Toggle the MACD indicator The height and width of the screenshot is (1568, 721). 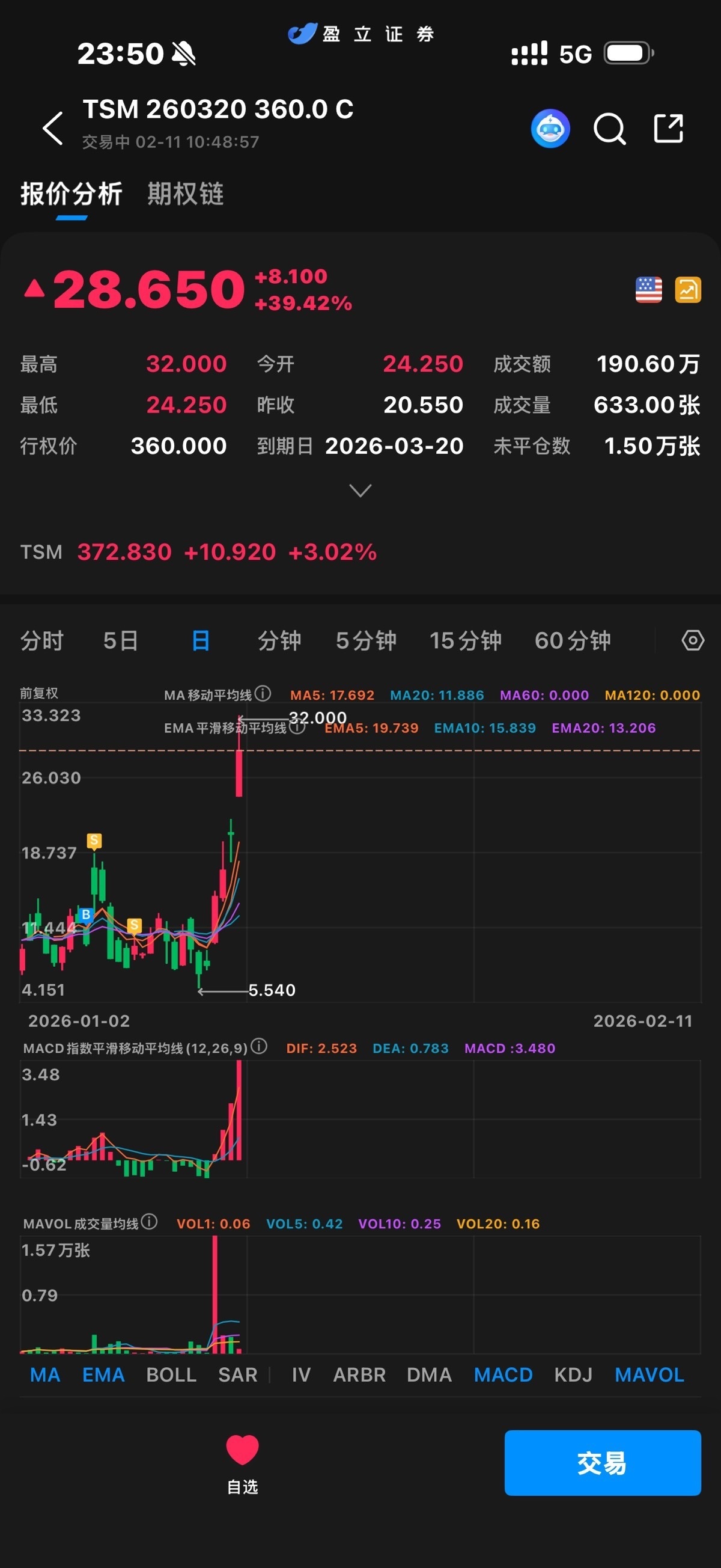(502, 1374)
